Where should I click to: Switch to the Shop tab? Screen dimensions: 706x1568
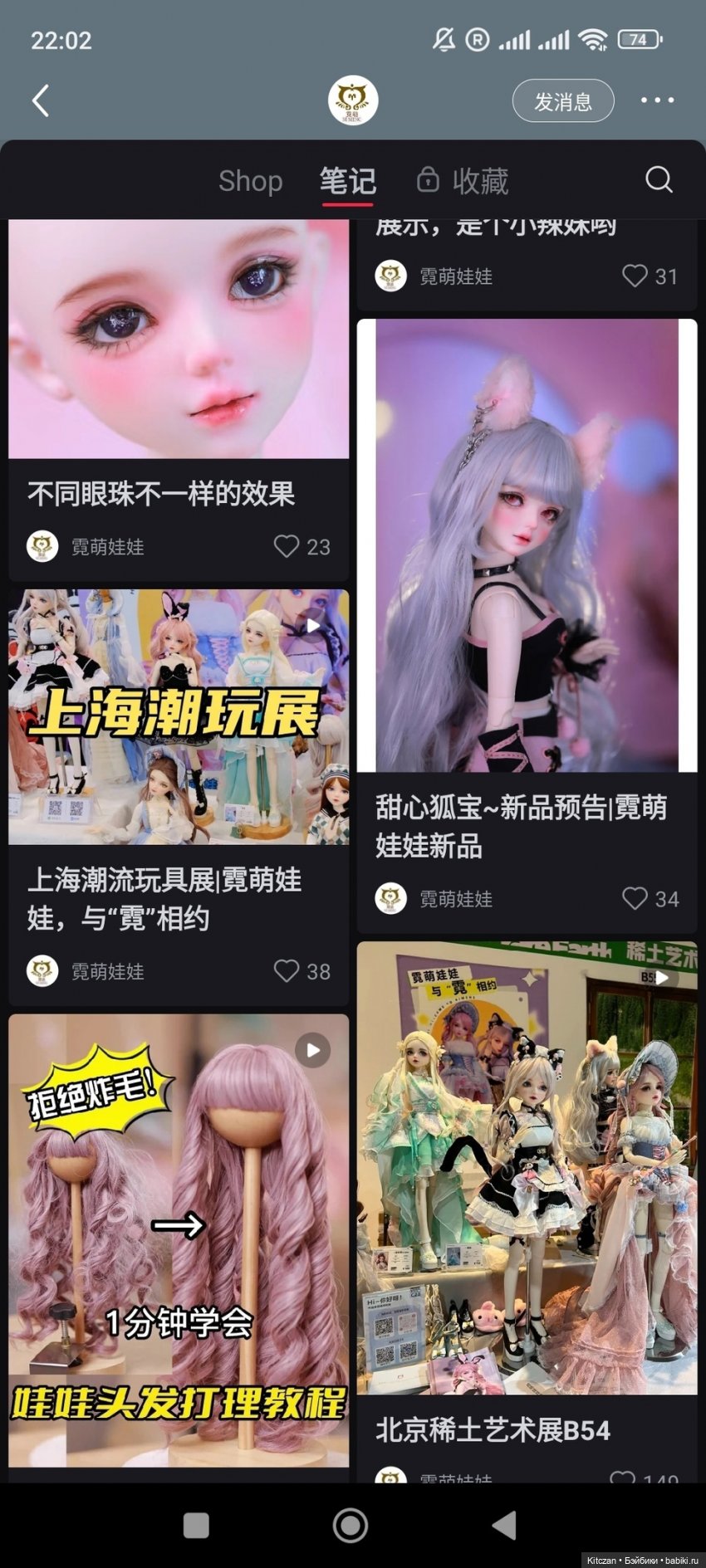tap(250, 181)
